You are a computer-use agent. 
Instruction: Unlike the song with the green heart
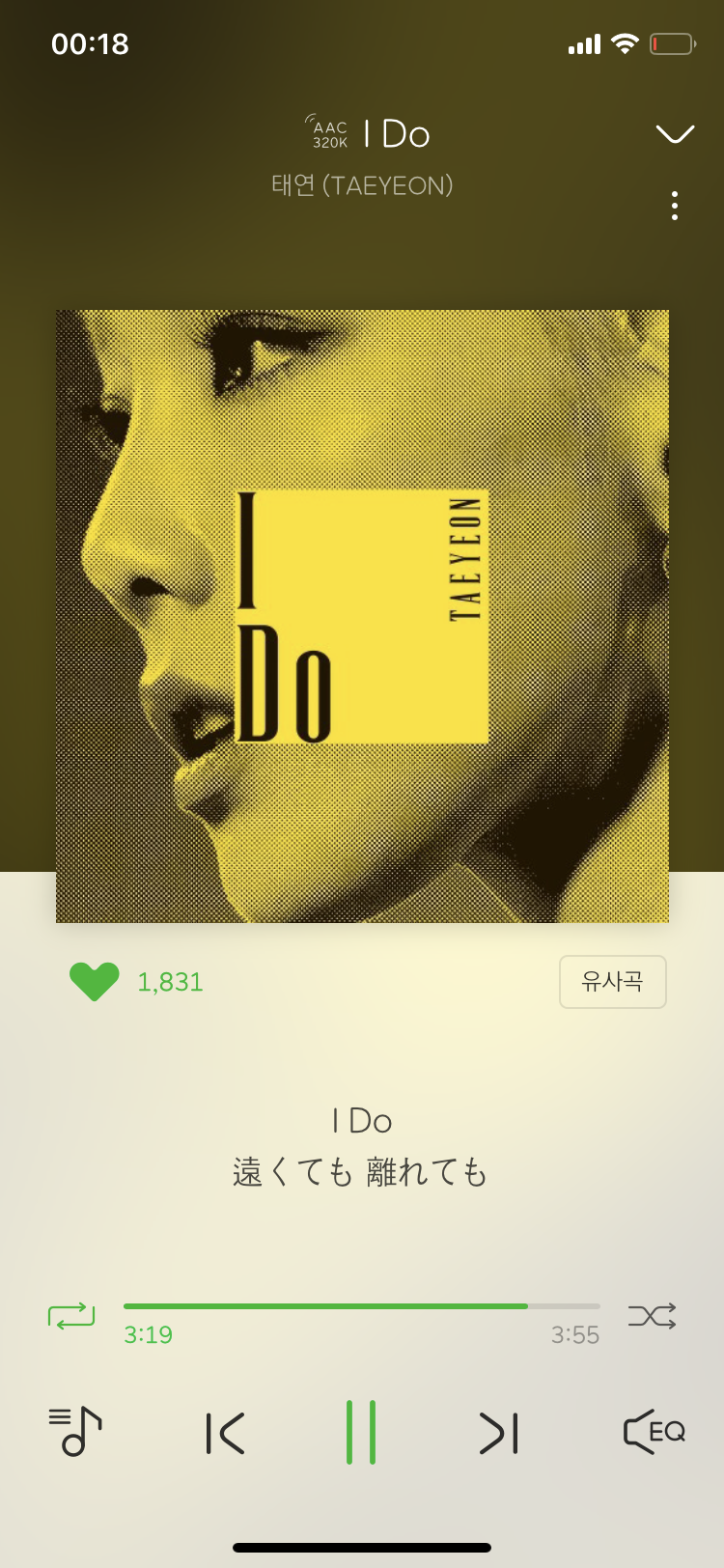point(94,982)
